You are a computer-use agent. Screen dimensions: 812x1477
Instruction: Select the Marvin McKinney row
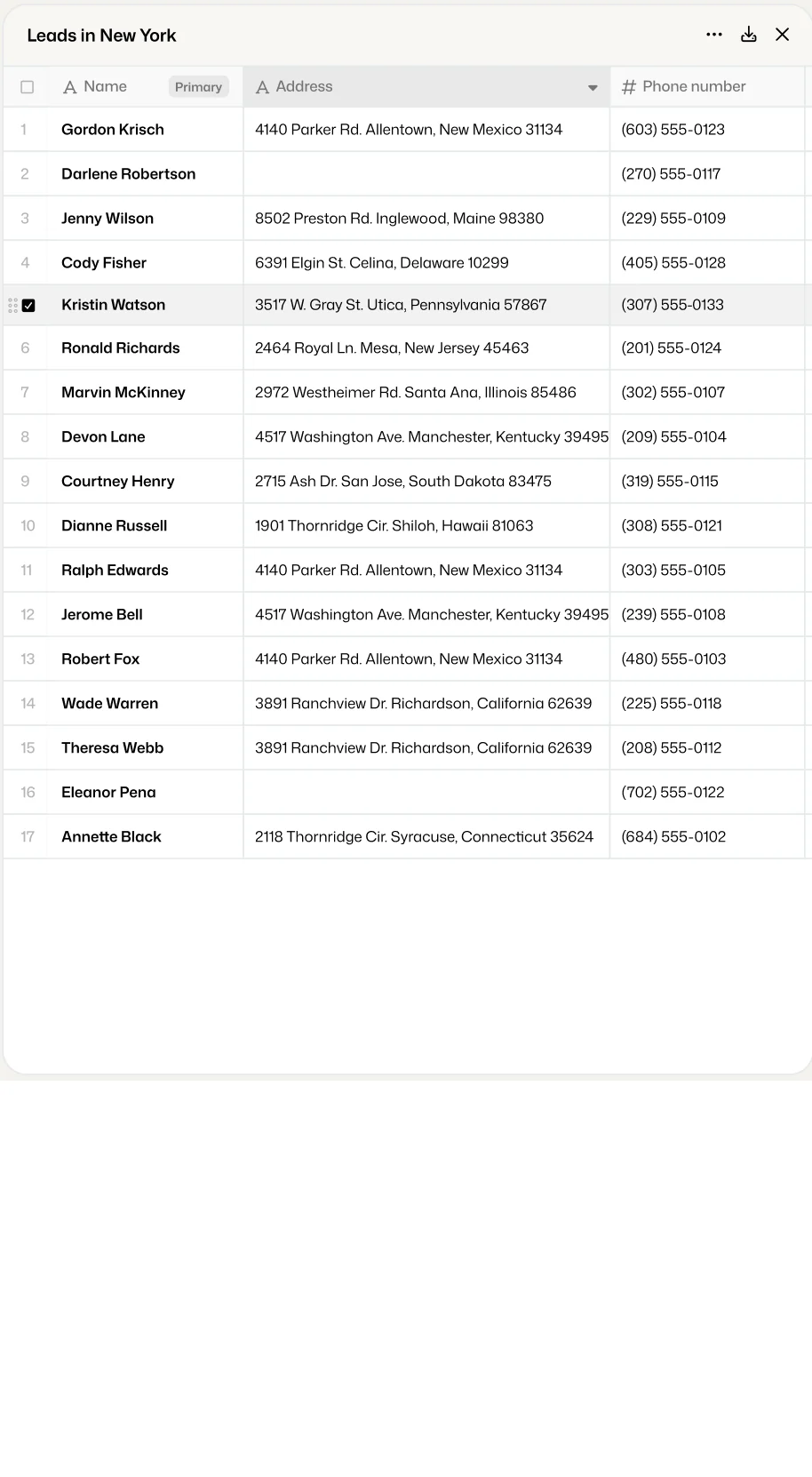tap(123, 393)
